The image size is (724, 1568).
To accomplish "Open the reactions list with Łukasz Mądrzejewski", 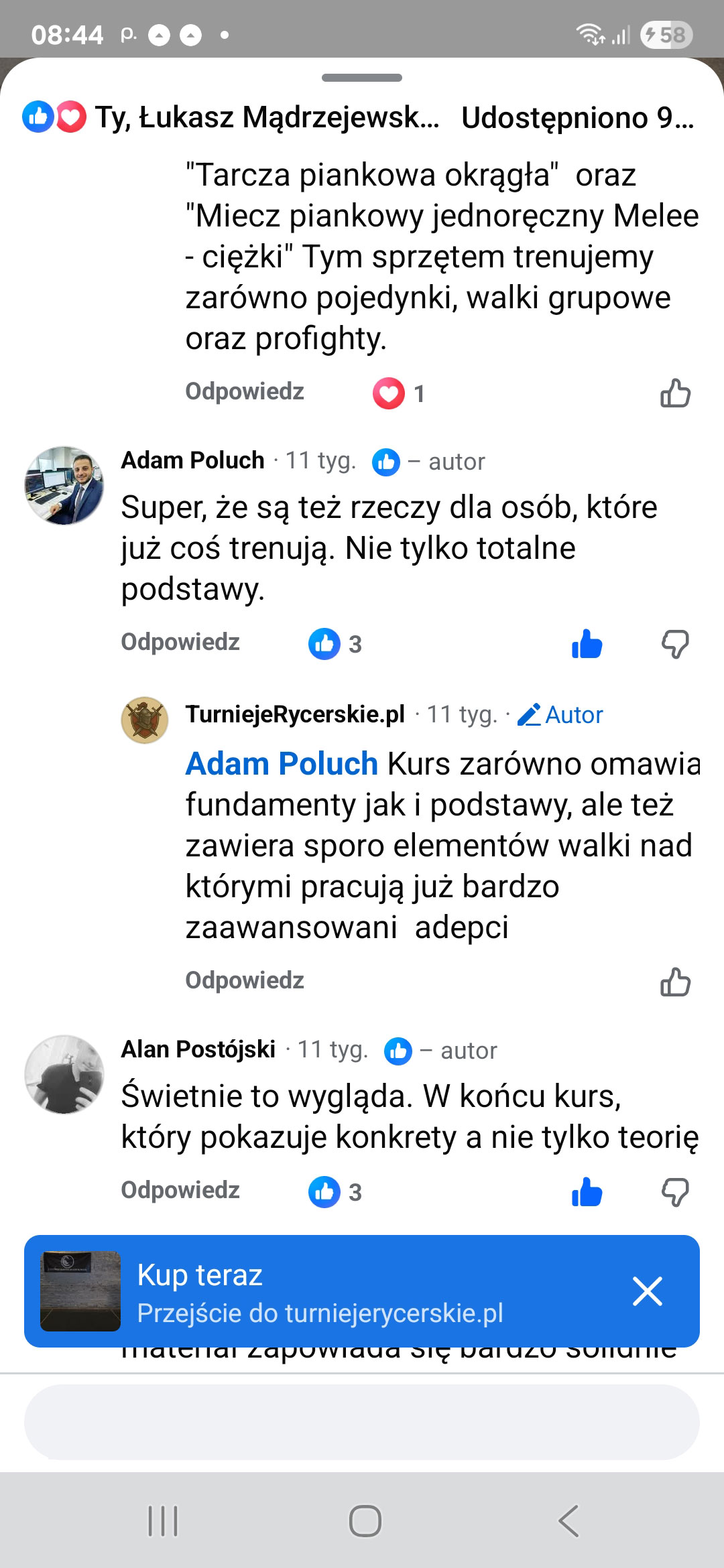I will click(x=231, y=117).
